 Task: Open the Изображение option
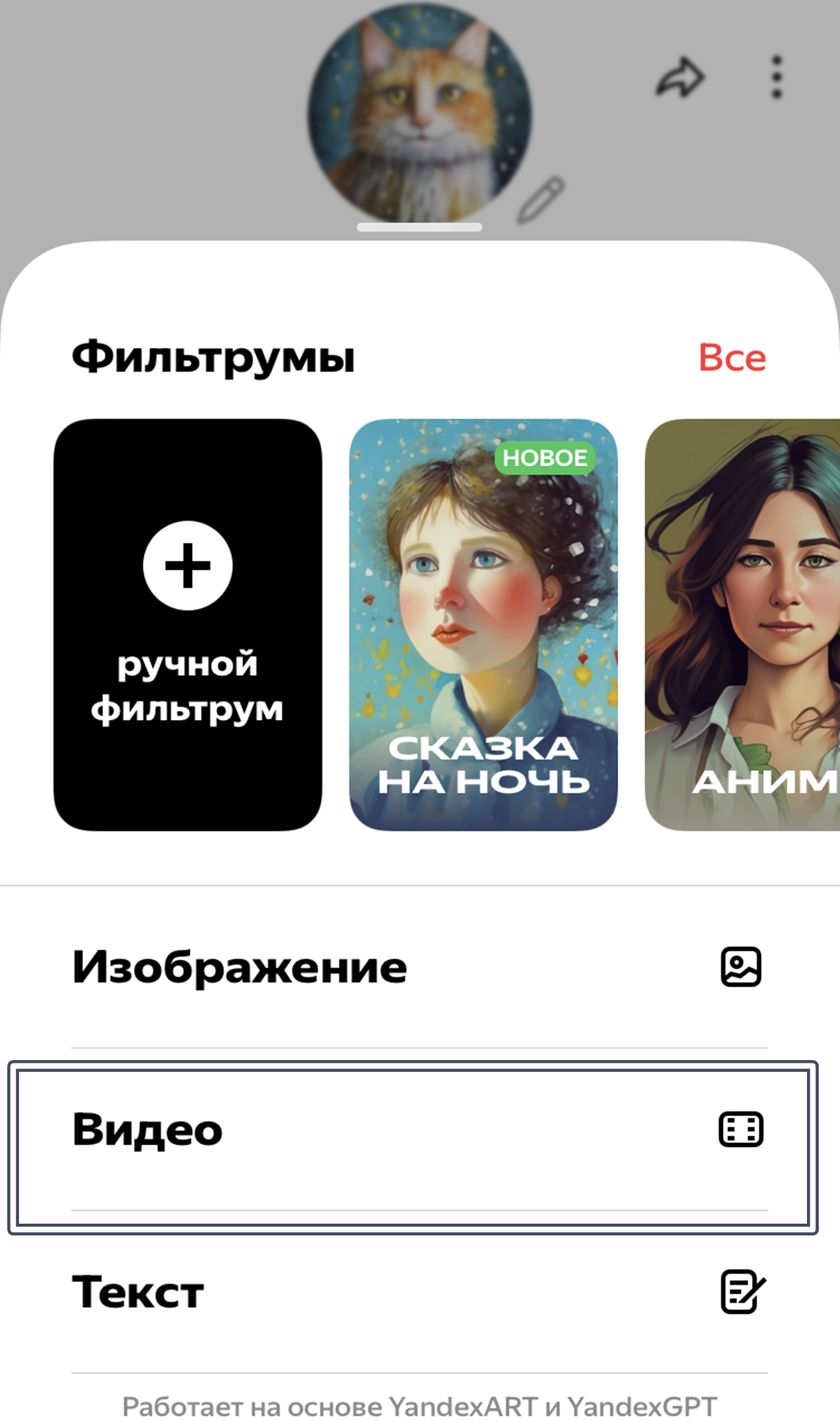tap(419, 966)
